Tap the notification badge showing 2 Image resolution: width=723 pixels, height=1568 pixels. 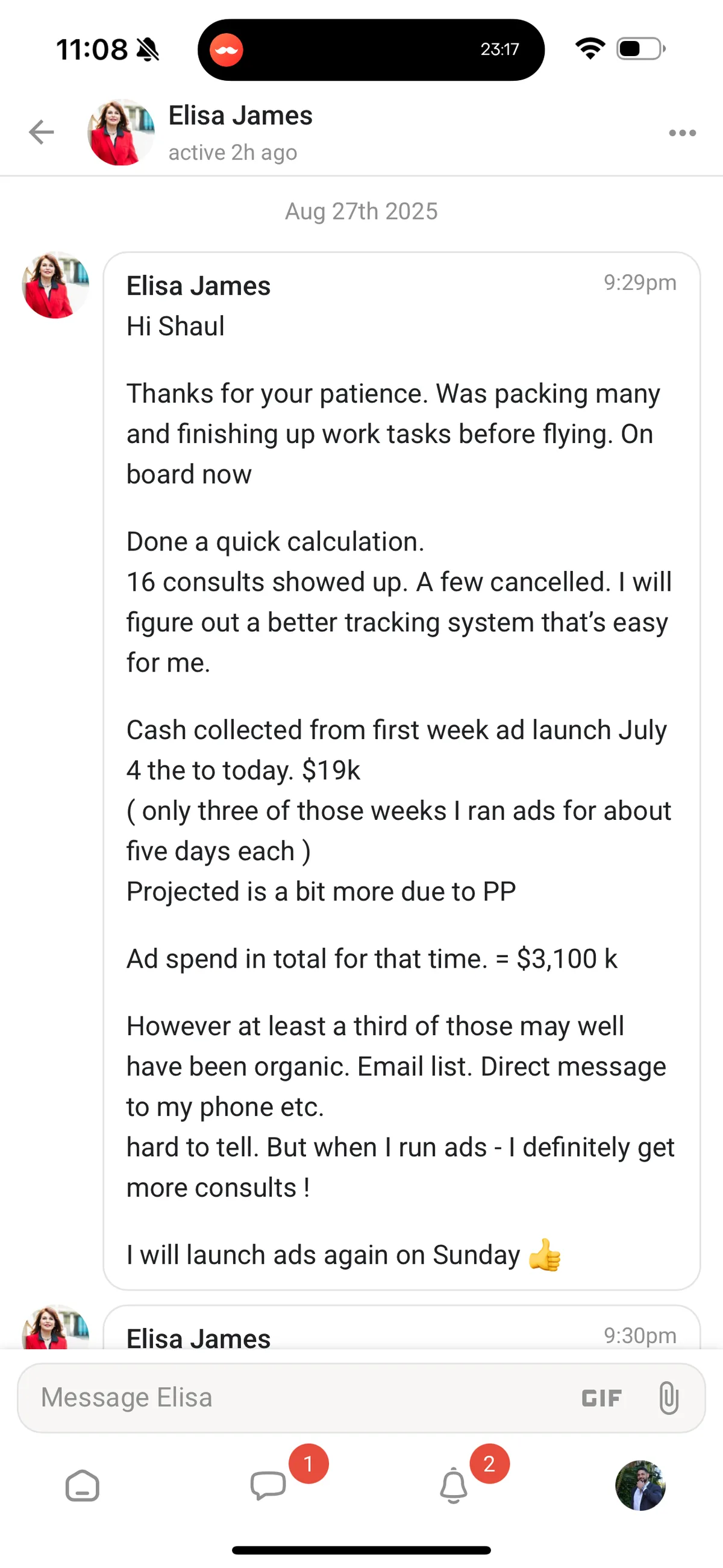pos(489,1464)
